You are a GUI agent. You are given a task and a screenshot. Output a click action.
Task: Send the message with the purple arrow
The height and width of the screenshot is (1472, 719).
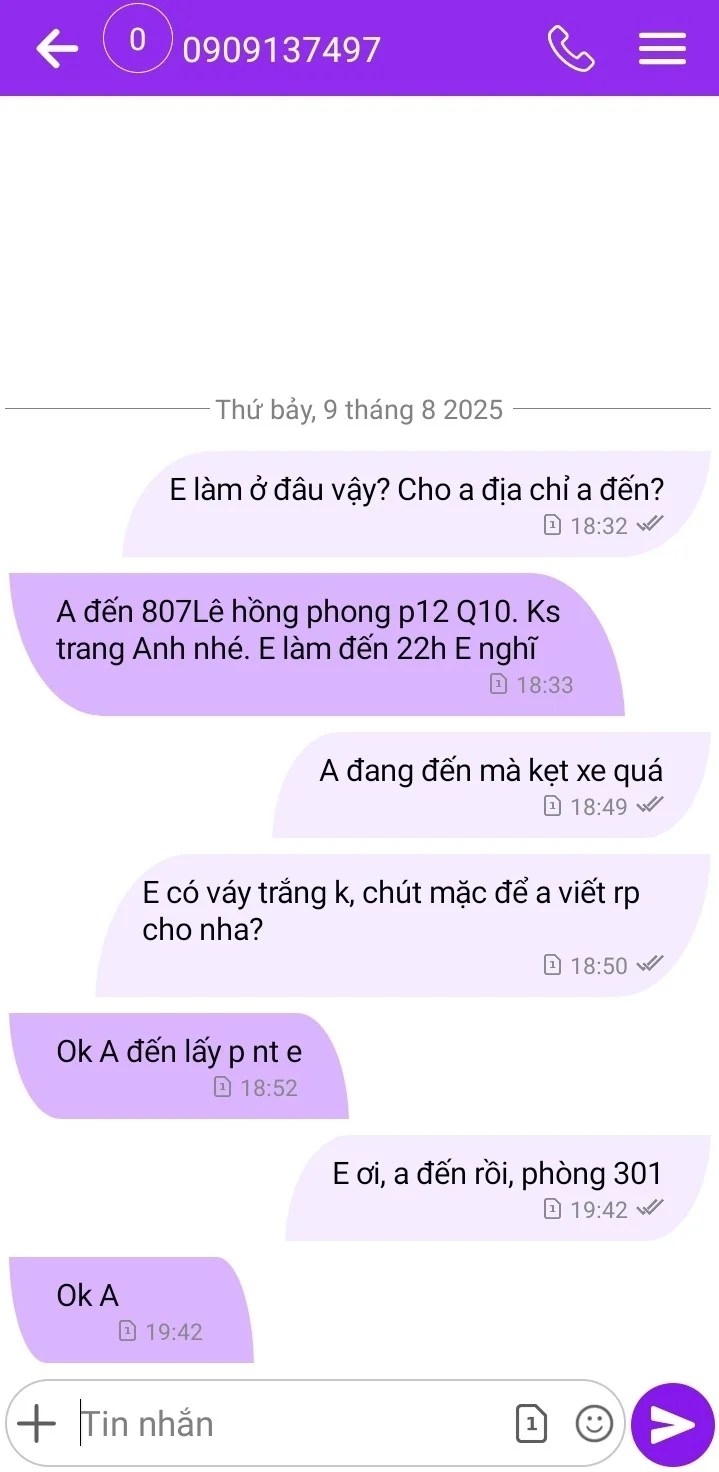(672, 1424)
